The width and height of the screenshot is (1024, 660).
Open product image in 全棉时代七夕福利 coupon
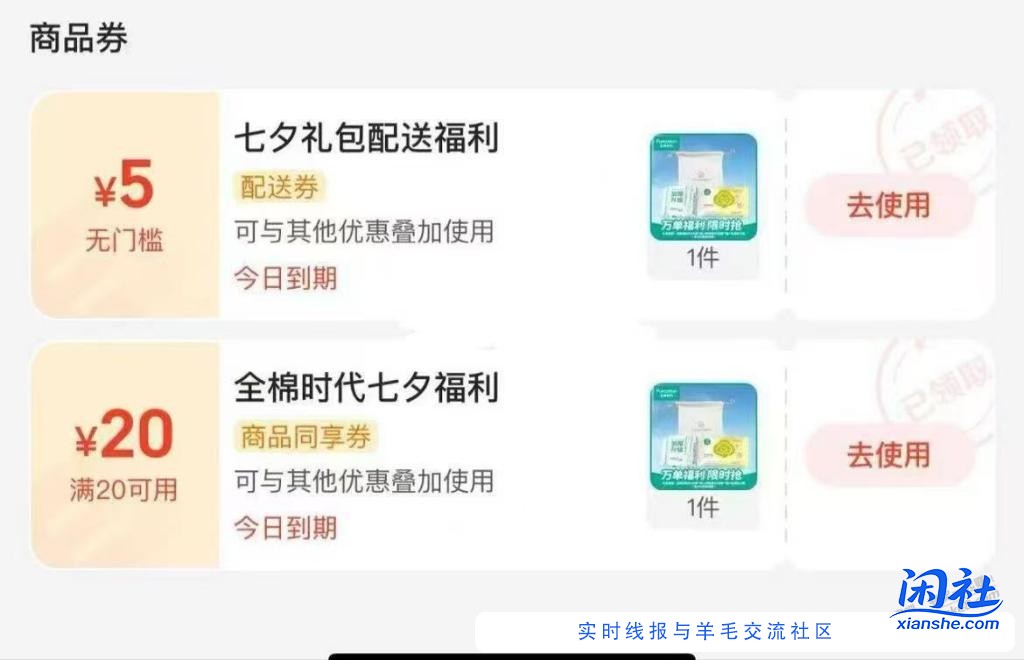702,437
